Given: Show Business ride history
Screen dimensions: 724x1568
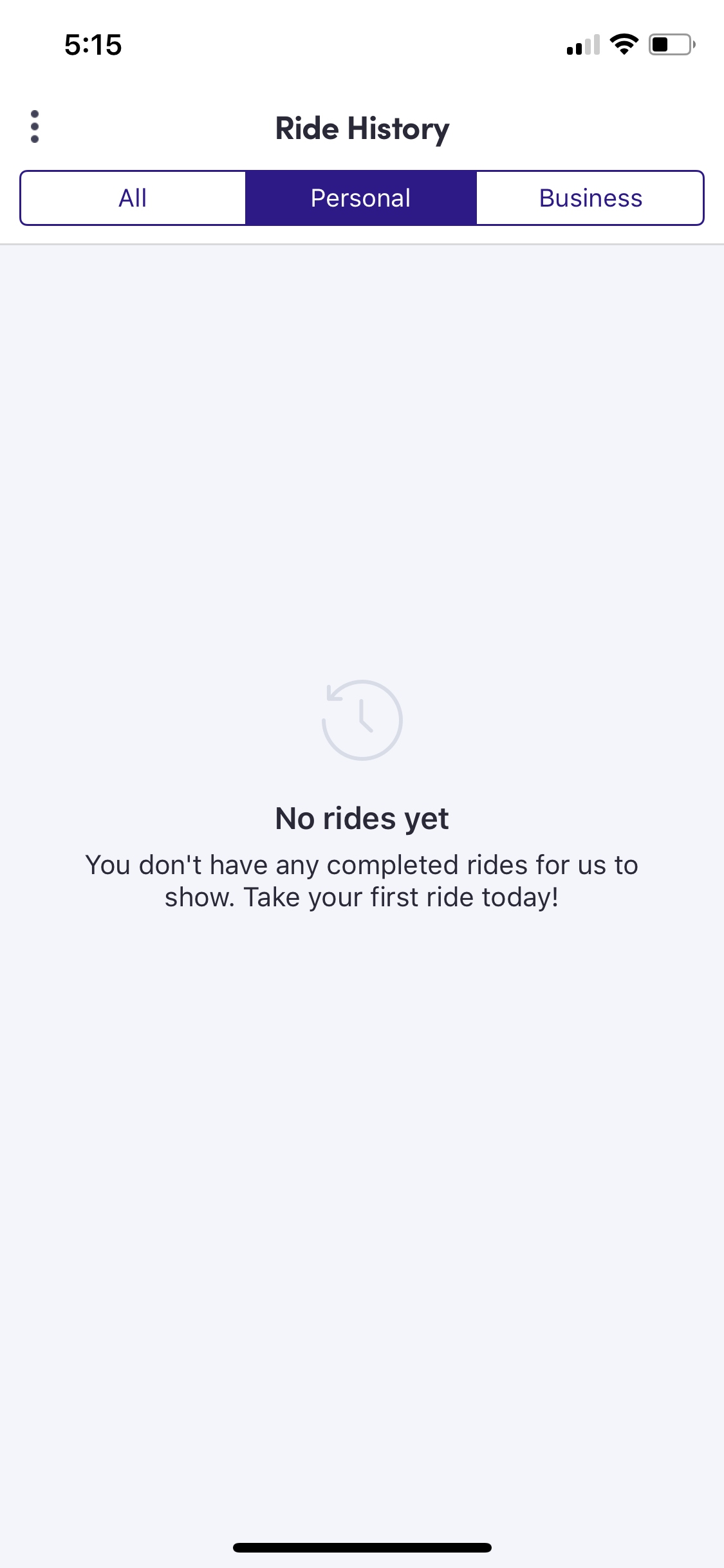Looking at the screenshot, I should (590, 198).
